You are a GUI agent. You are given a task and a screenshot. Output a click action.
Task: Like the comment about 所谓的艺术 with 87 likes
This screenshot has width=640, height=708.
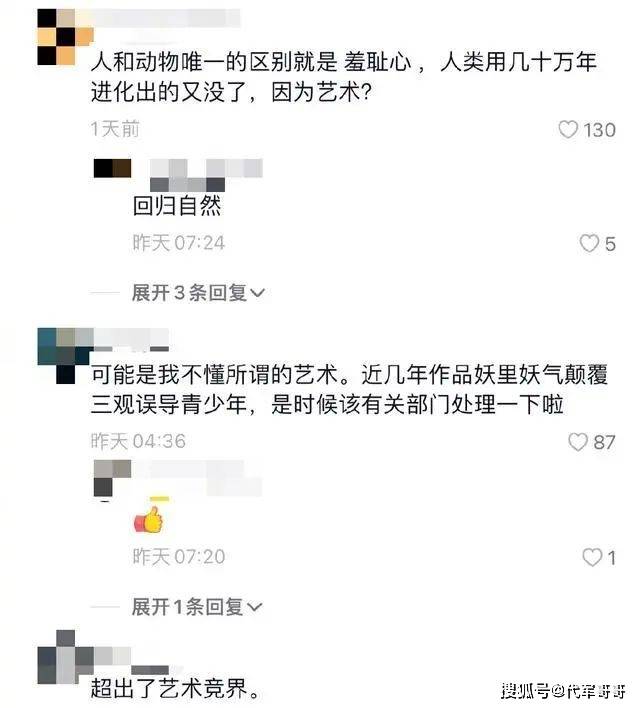tap(577, 441)
